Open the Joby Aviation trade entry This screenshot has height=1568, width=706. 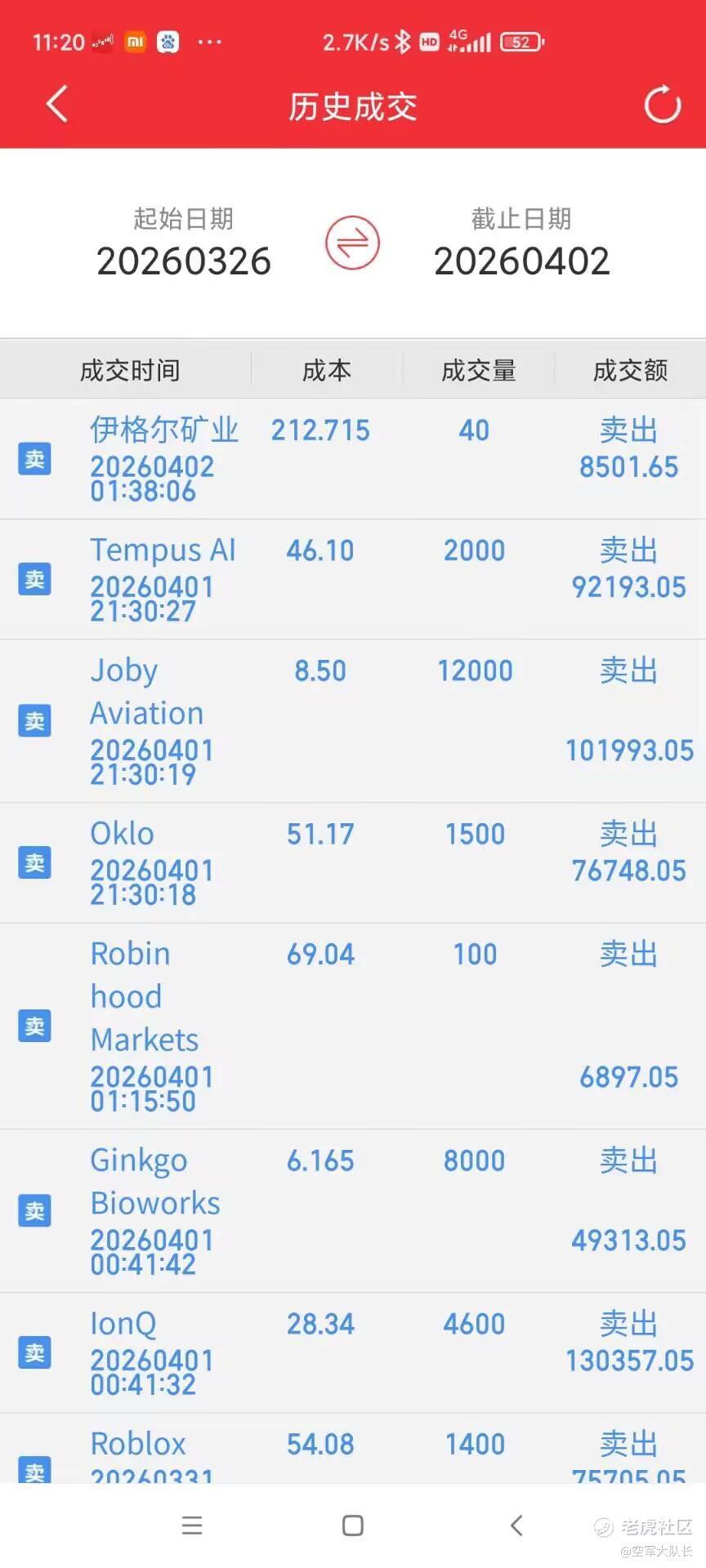[353, 720]
